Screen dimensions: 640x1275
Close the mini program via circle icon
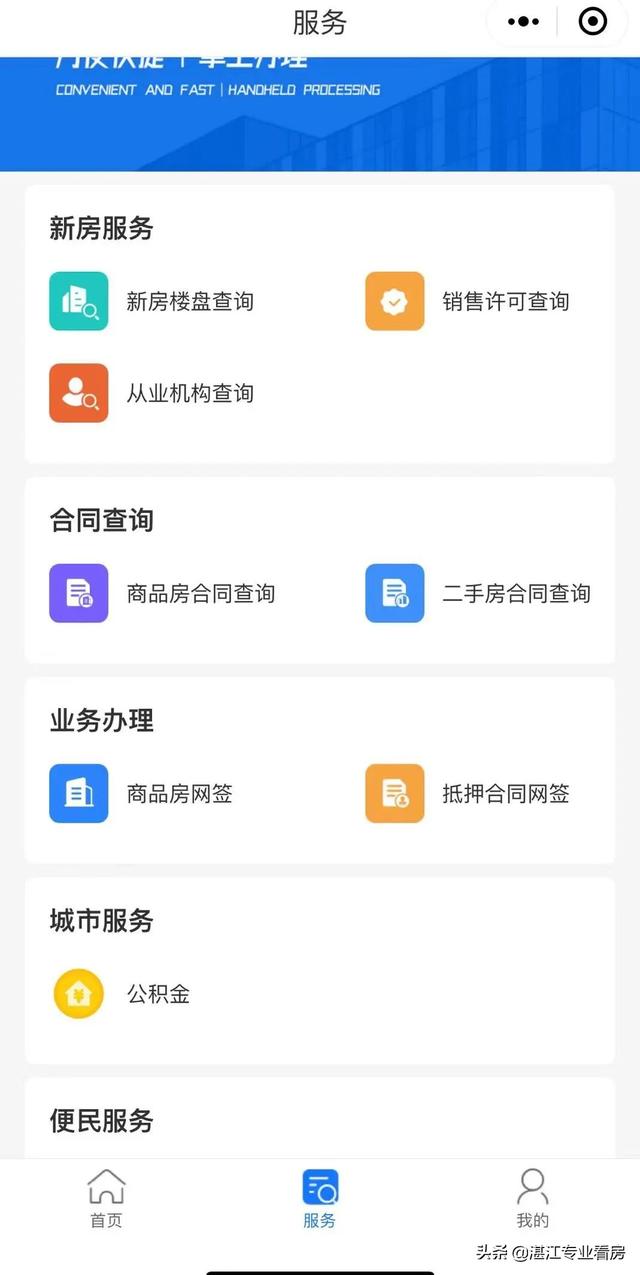[x=593, y=22]
